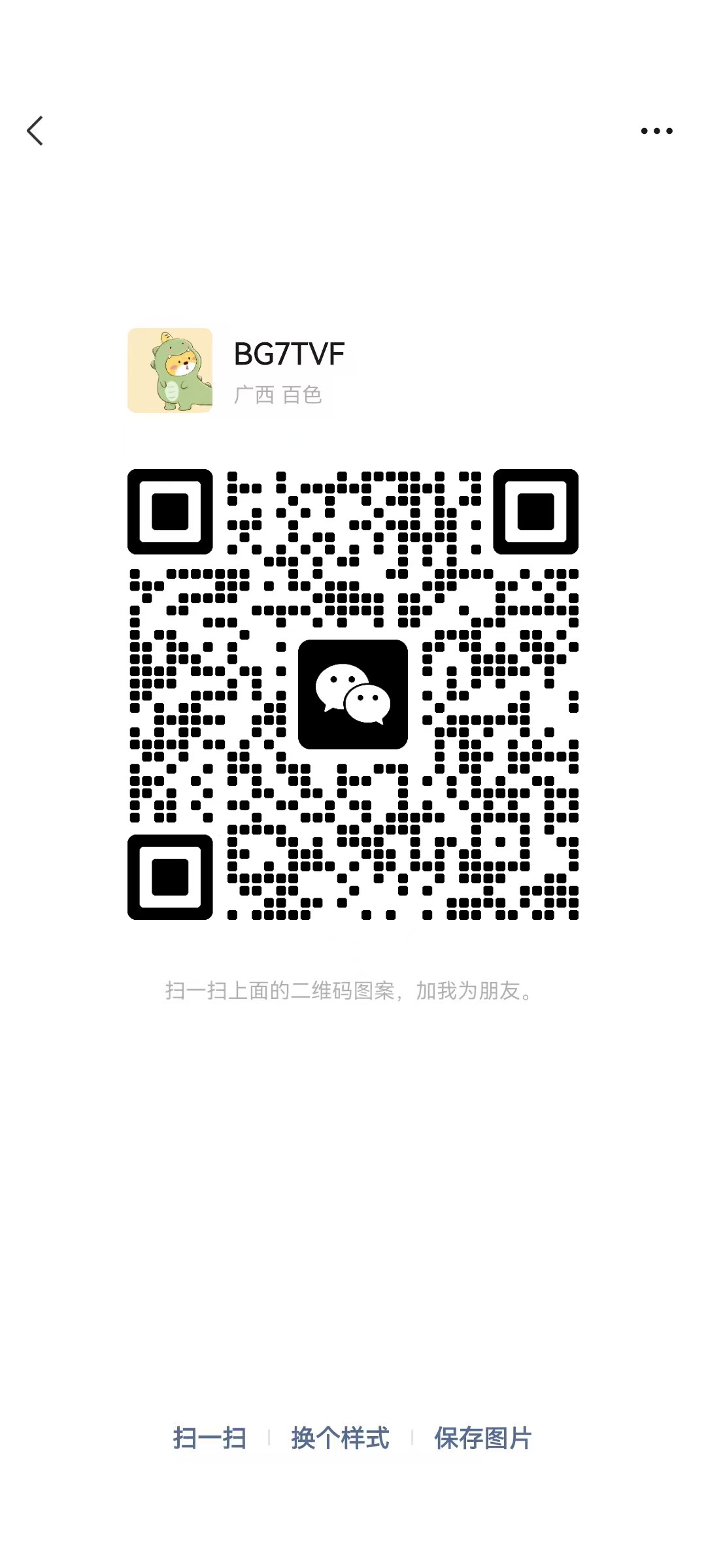
Task: Go back using the top-left arrow
Action: click(35, 131)
